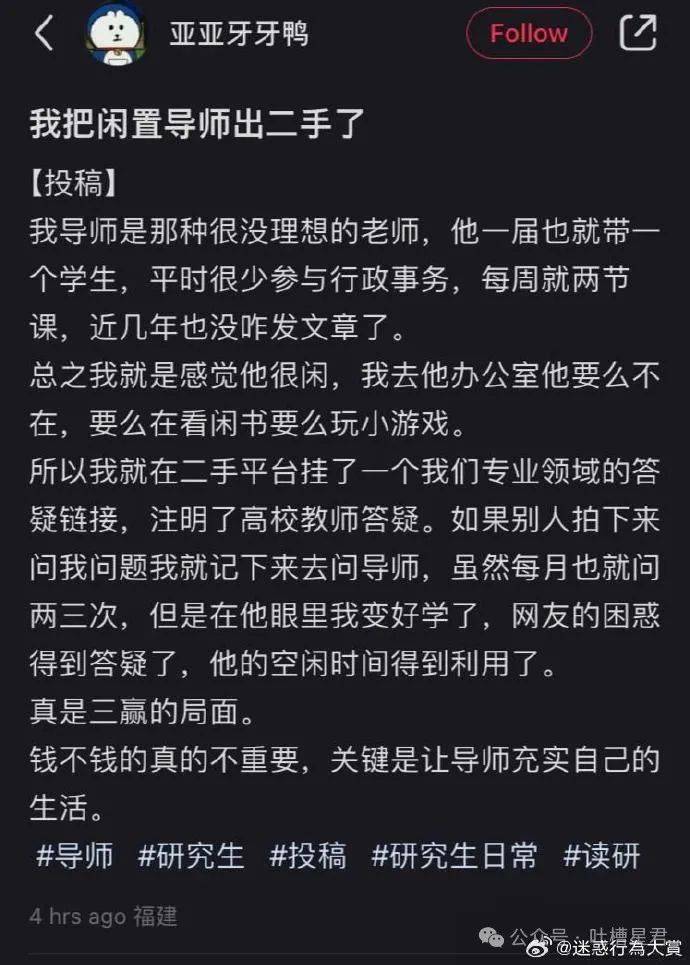The image size is (690, 965).
Task: Open the #读研 hashtag
Action: pyautogui.click(x=601, y=856)
